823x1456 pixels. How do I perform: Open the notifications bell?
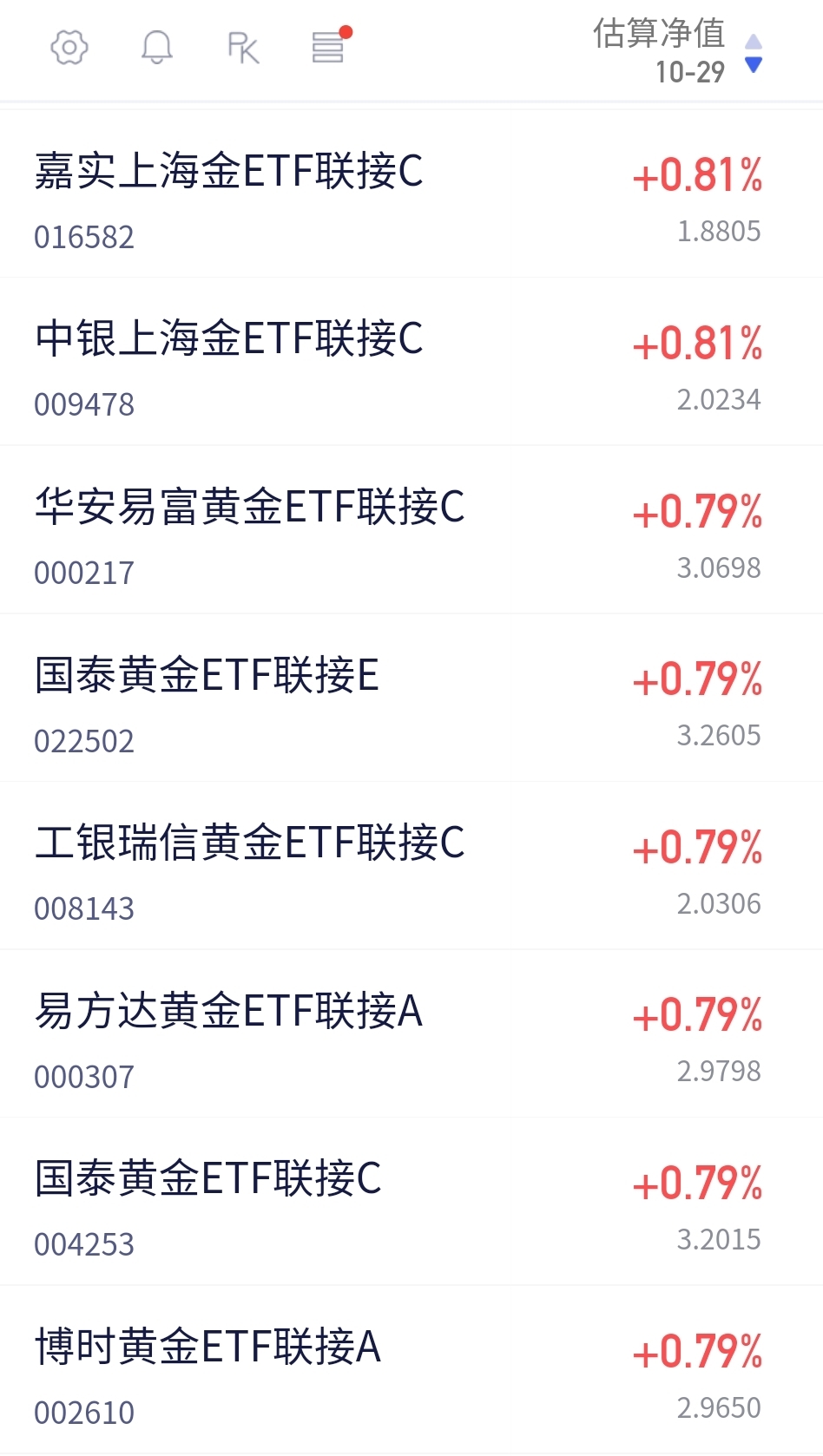[157, 48]
